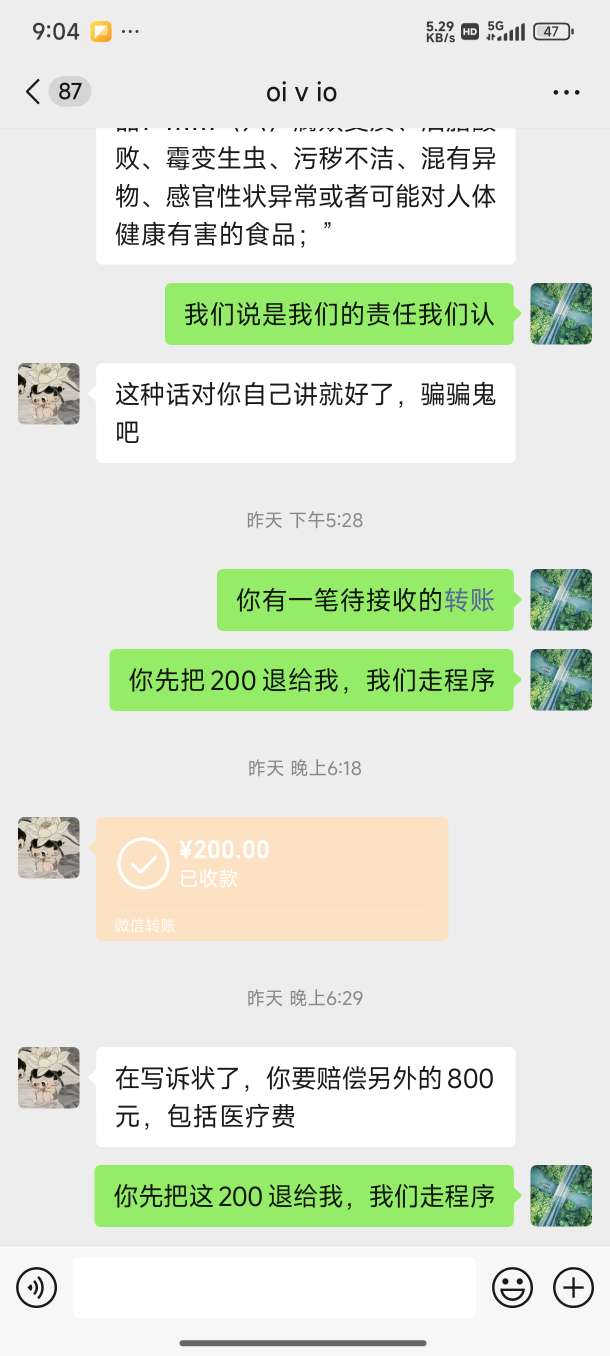Open the chat info overflow menu
The height and width of the screenshot is (1356, 610).
pos(566,92)
